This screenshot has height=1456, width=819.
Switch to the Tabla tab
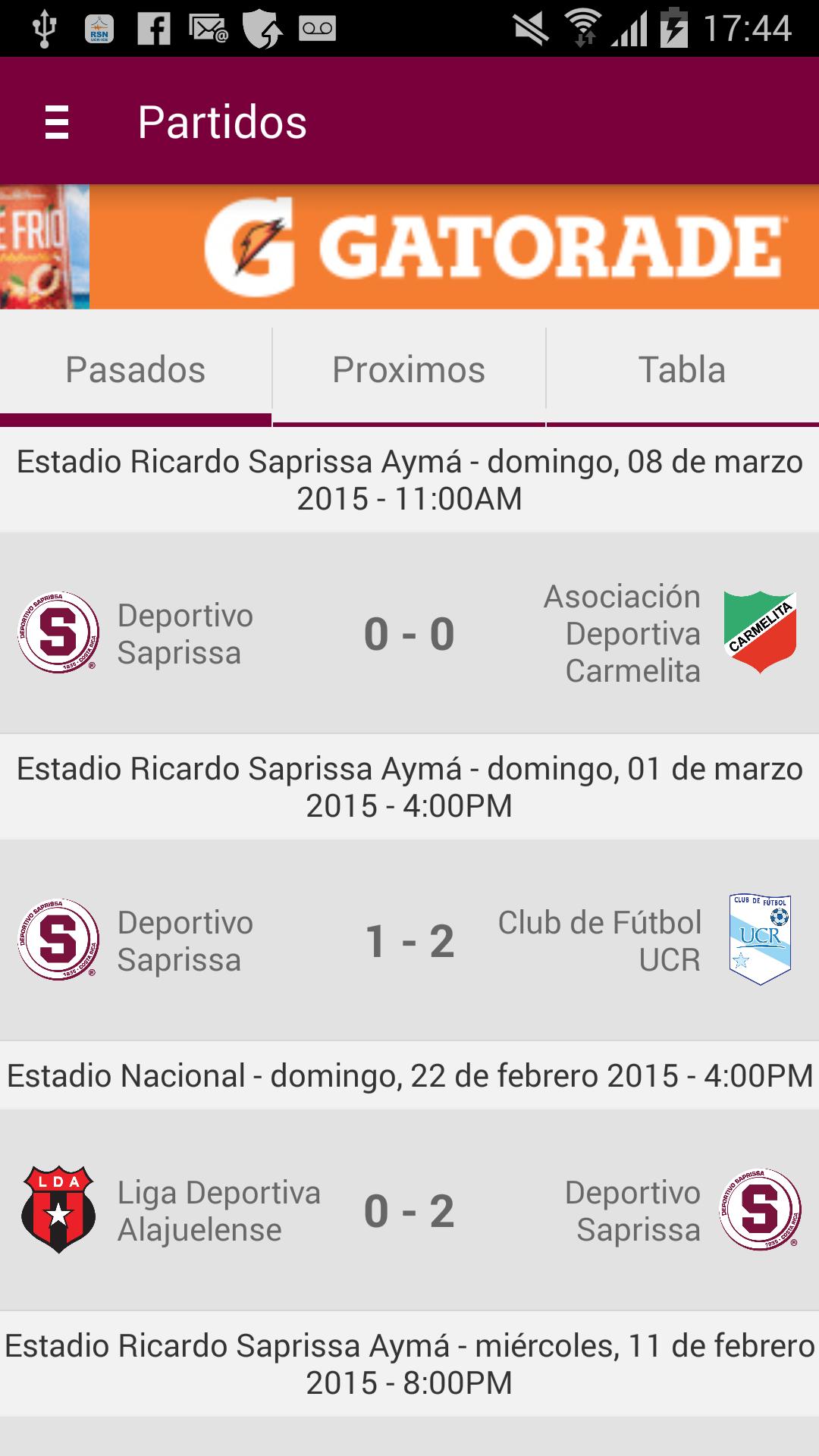pos(682,370)
